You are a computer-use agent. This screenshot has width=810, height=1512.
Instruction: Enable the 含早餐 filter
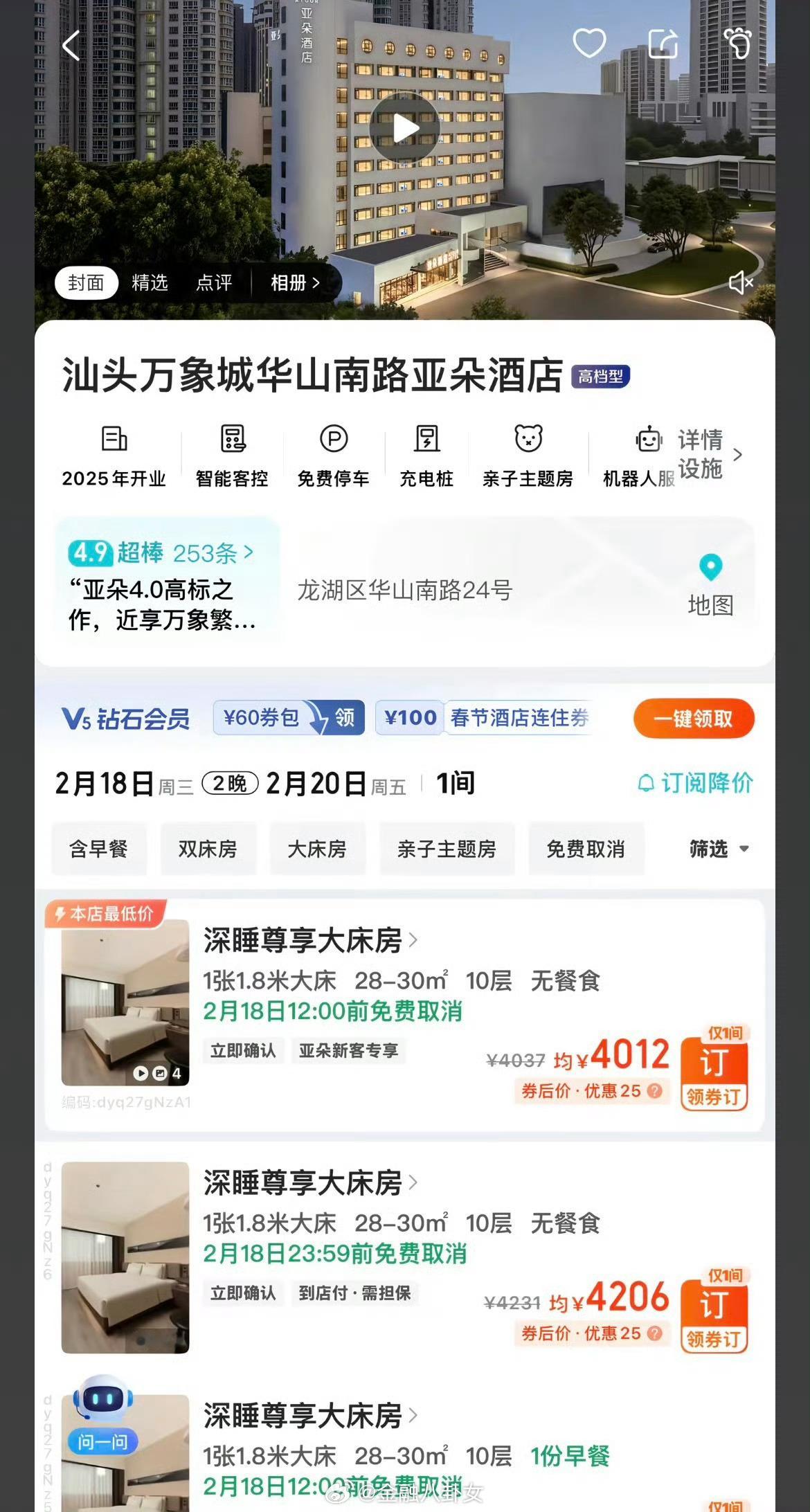(x=99, y=849)
